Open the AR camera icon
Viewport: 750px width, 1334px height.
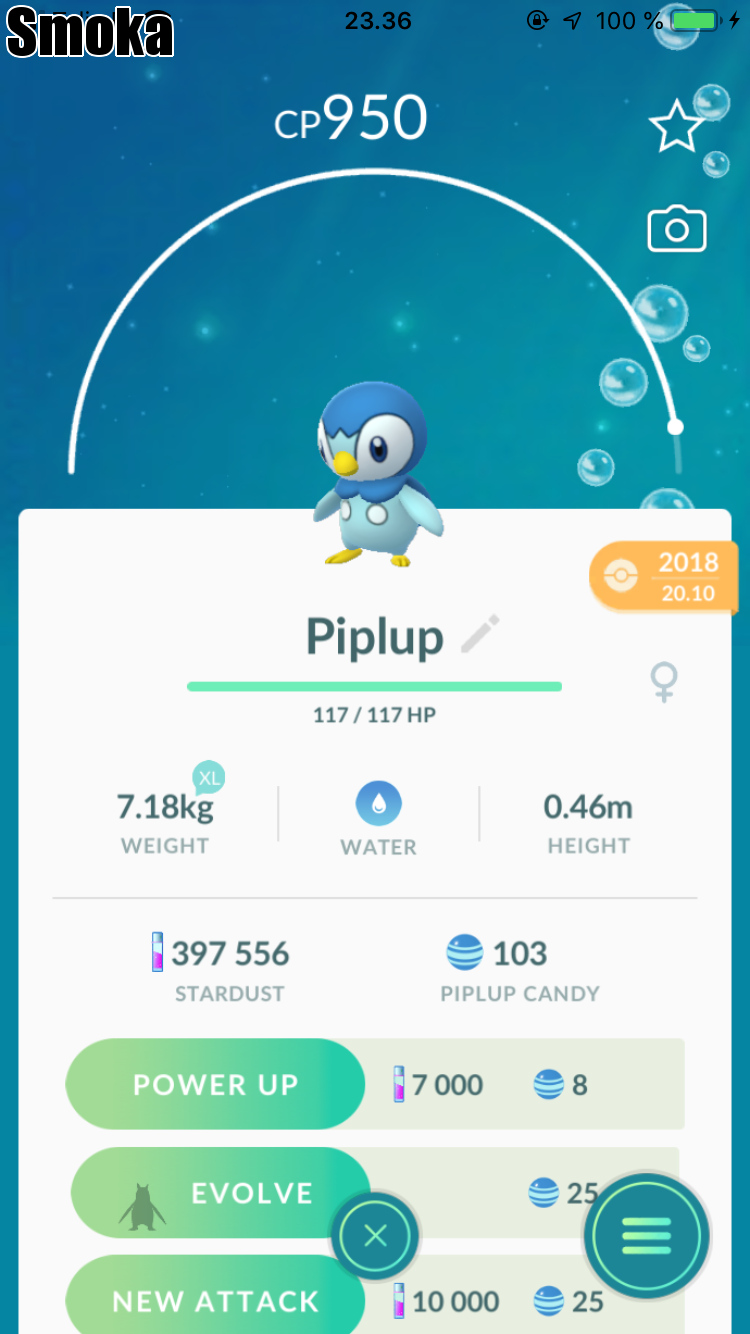point(676,230)
